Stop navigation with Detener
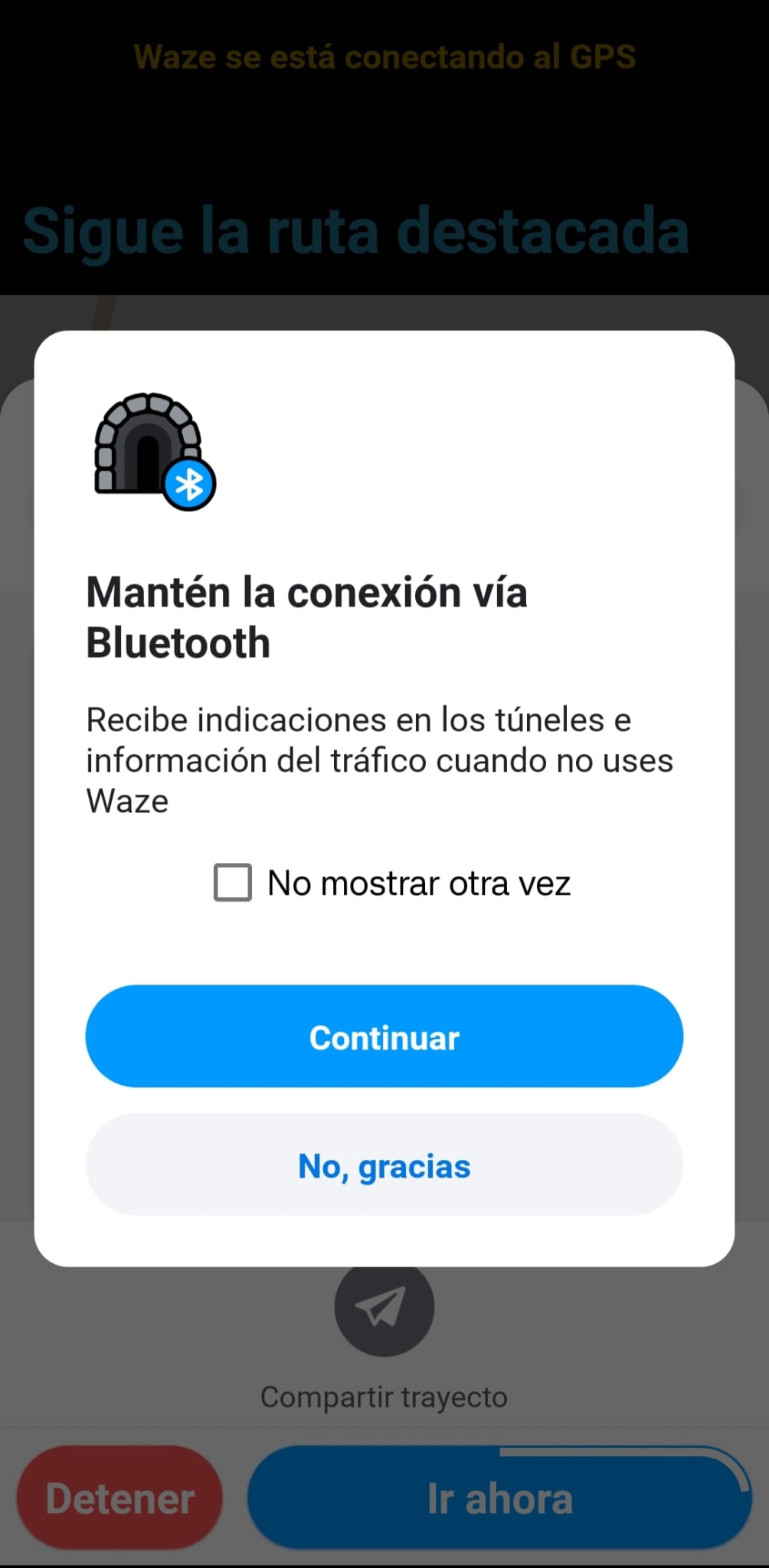Image resolution: width=769 pixels, height=1568 pixels. tap(120, 1498)
